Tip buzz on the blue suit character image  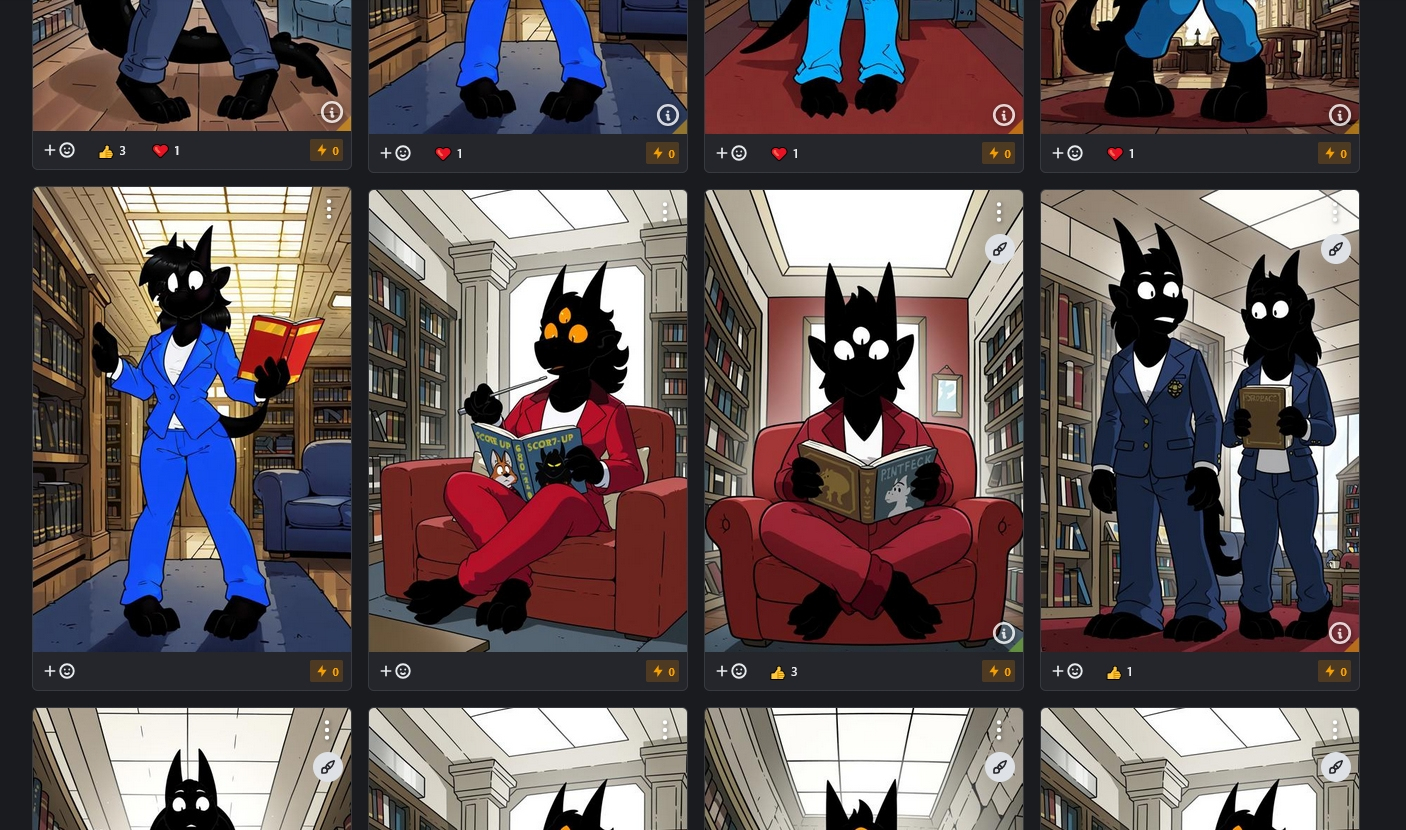tap(326, 672)
